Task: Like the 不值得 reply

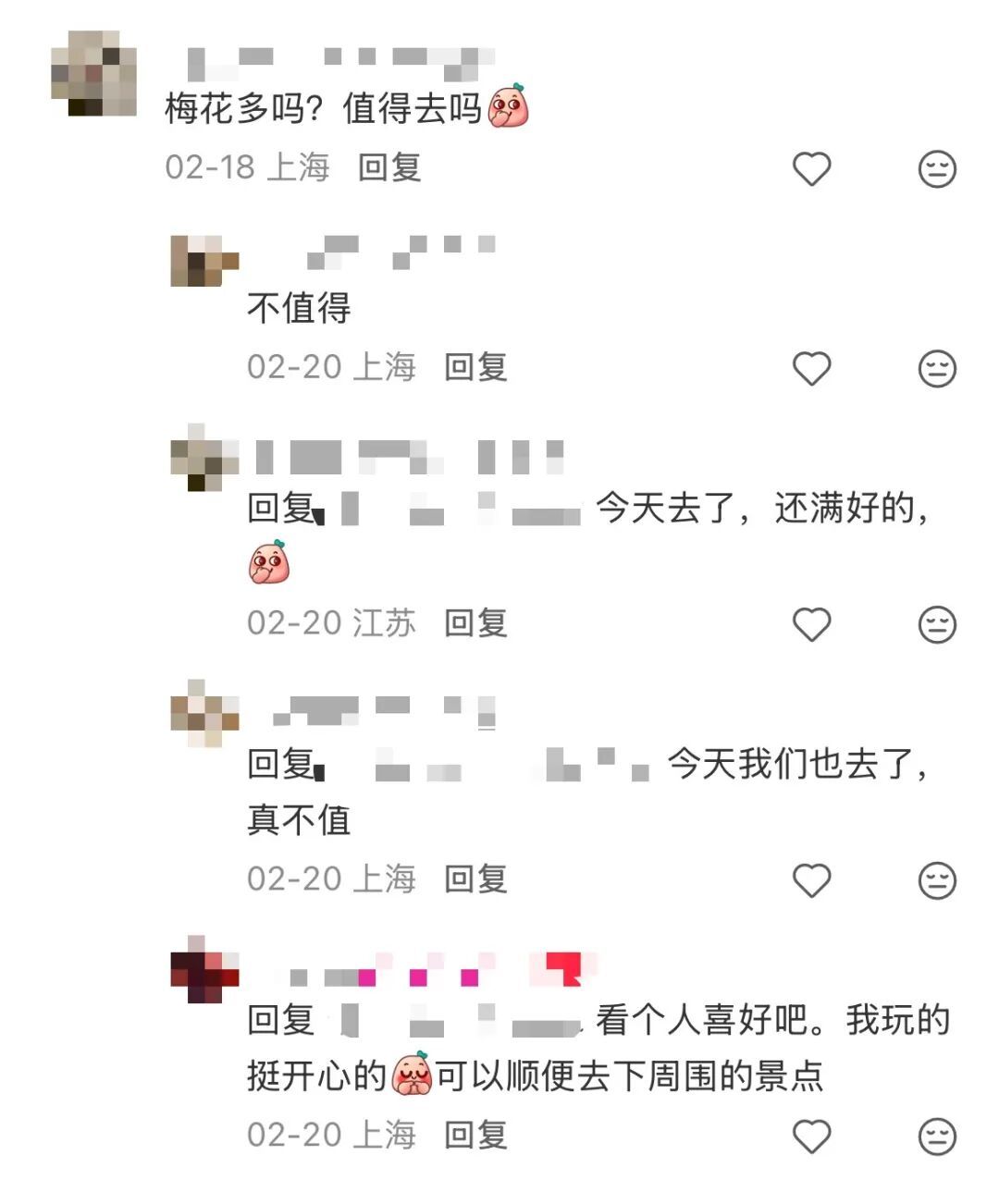Action: tap(812, 368)
